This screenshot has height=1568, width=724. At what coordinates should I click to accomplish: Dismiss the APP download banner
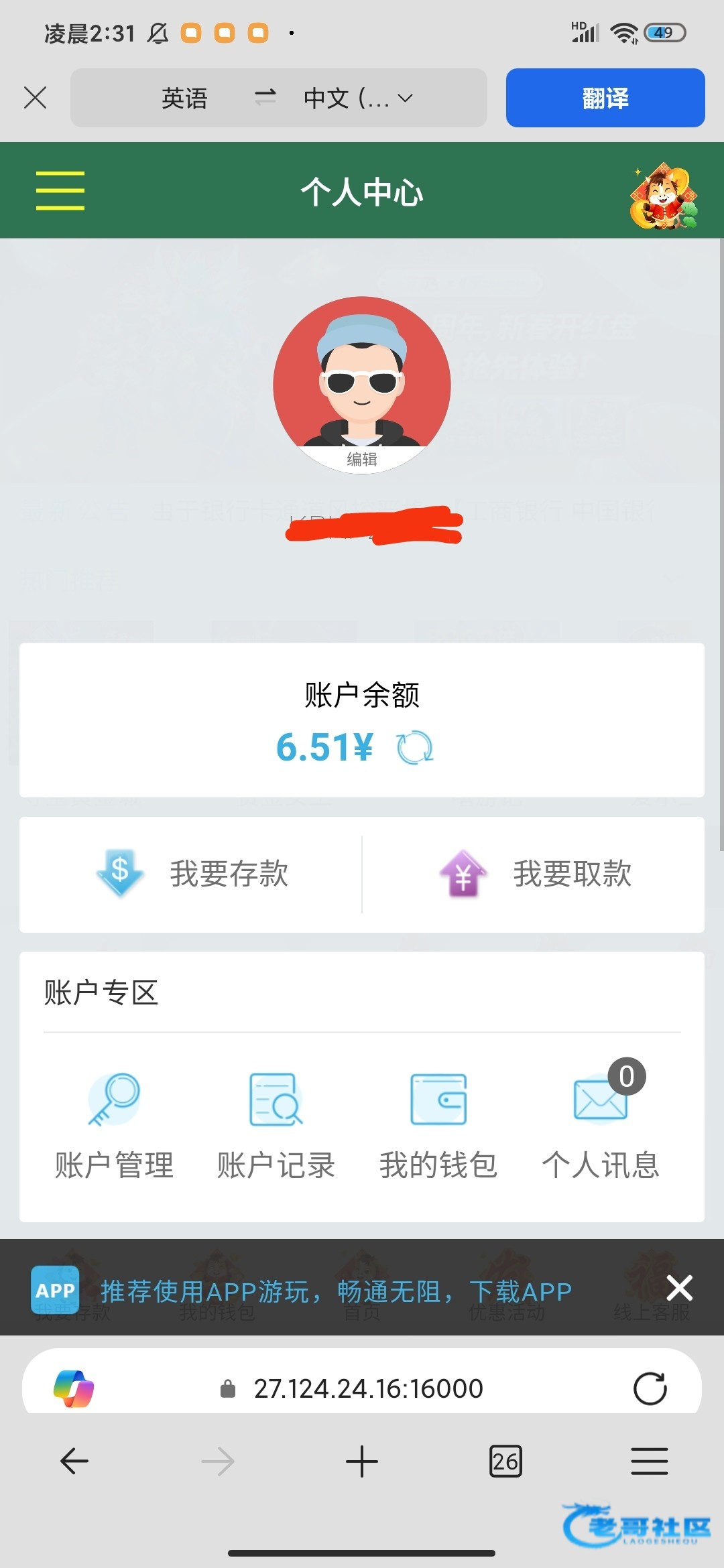679,1288
